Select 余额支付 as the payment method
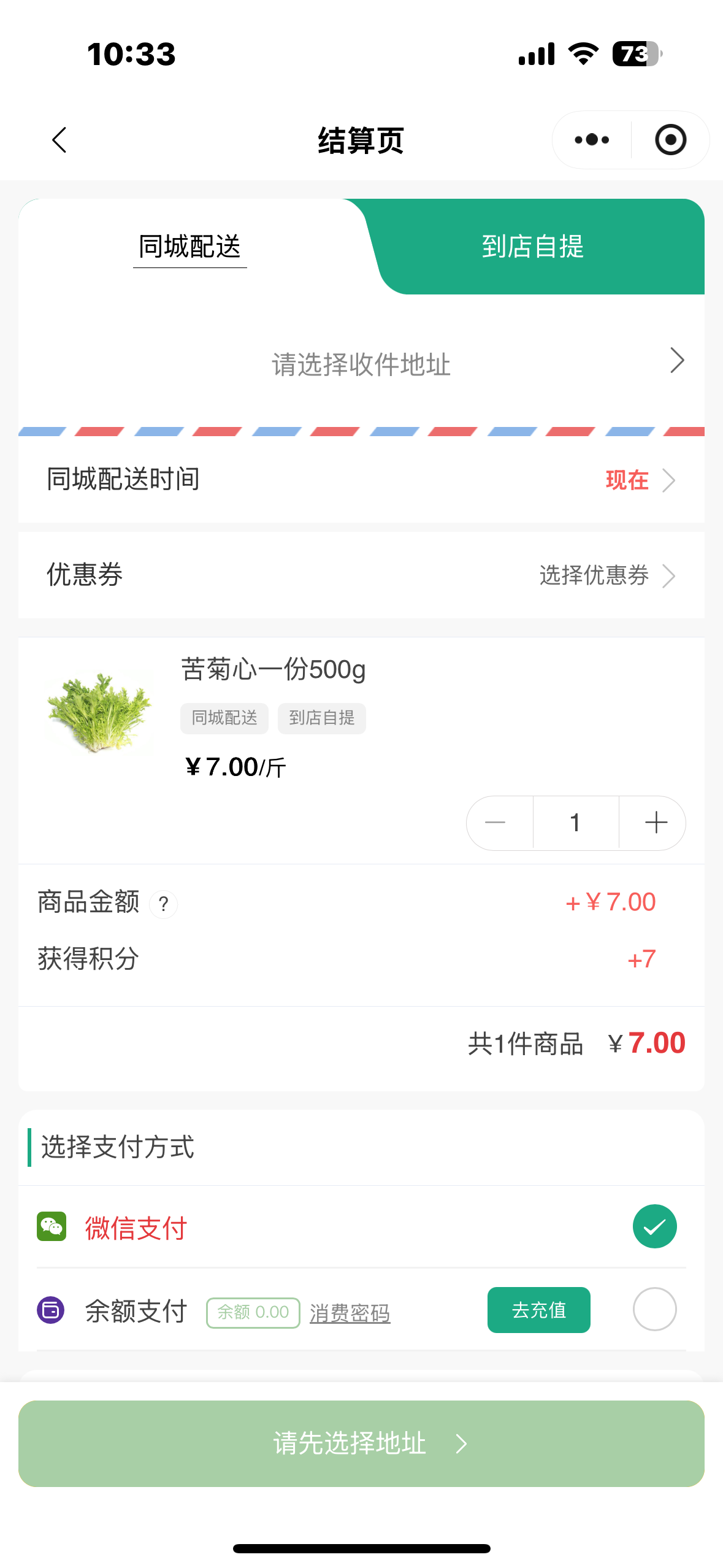The width and height of the screenshot is (723, 1568). click(x=654, y=1309)
